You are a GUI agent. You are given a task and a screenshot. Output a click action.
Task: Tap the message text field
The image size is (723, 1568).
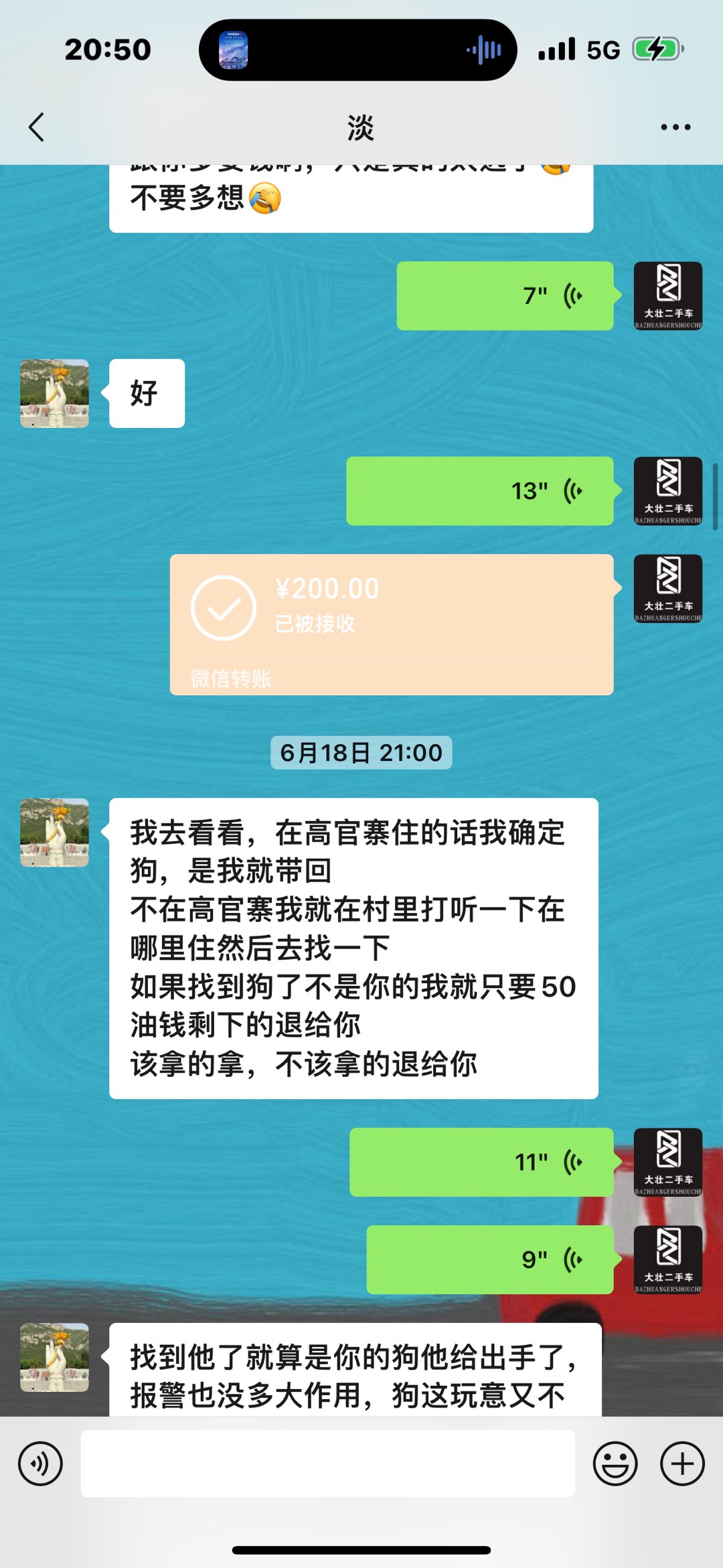tap(328, 1464)
